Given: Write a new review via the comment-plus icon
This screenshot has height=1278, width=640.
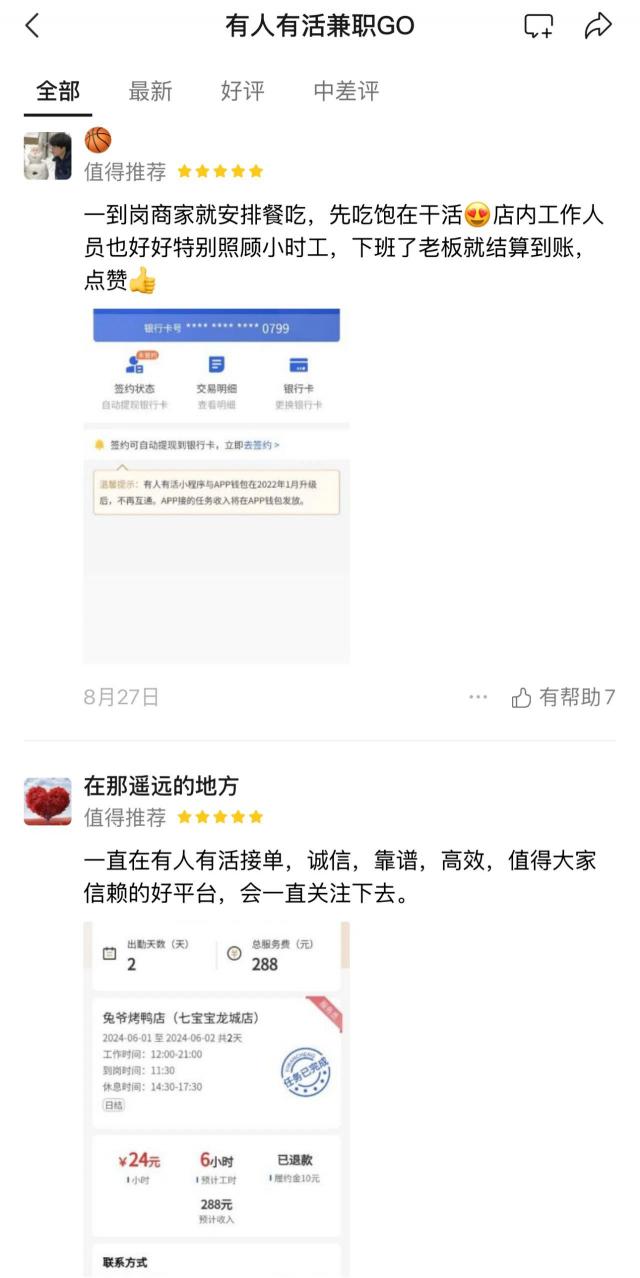Looking at the screenshot, I should click(539, 27).
